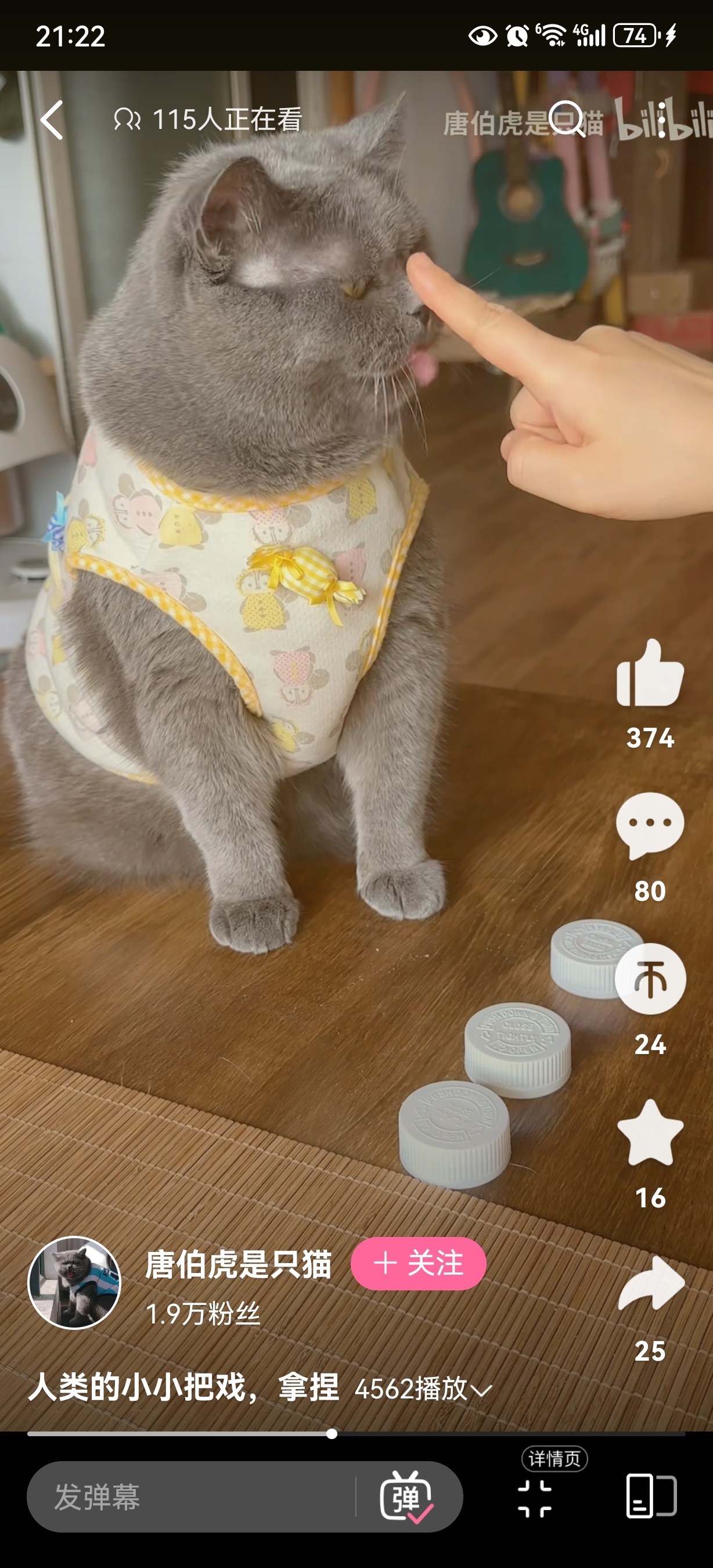Open the three-dot overflow menu
The height and width of the screenshot is (1568, 713).
662,120
